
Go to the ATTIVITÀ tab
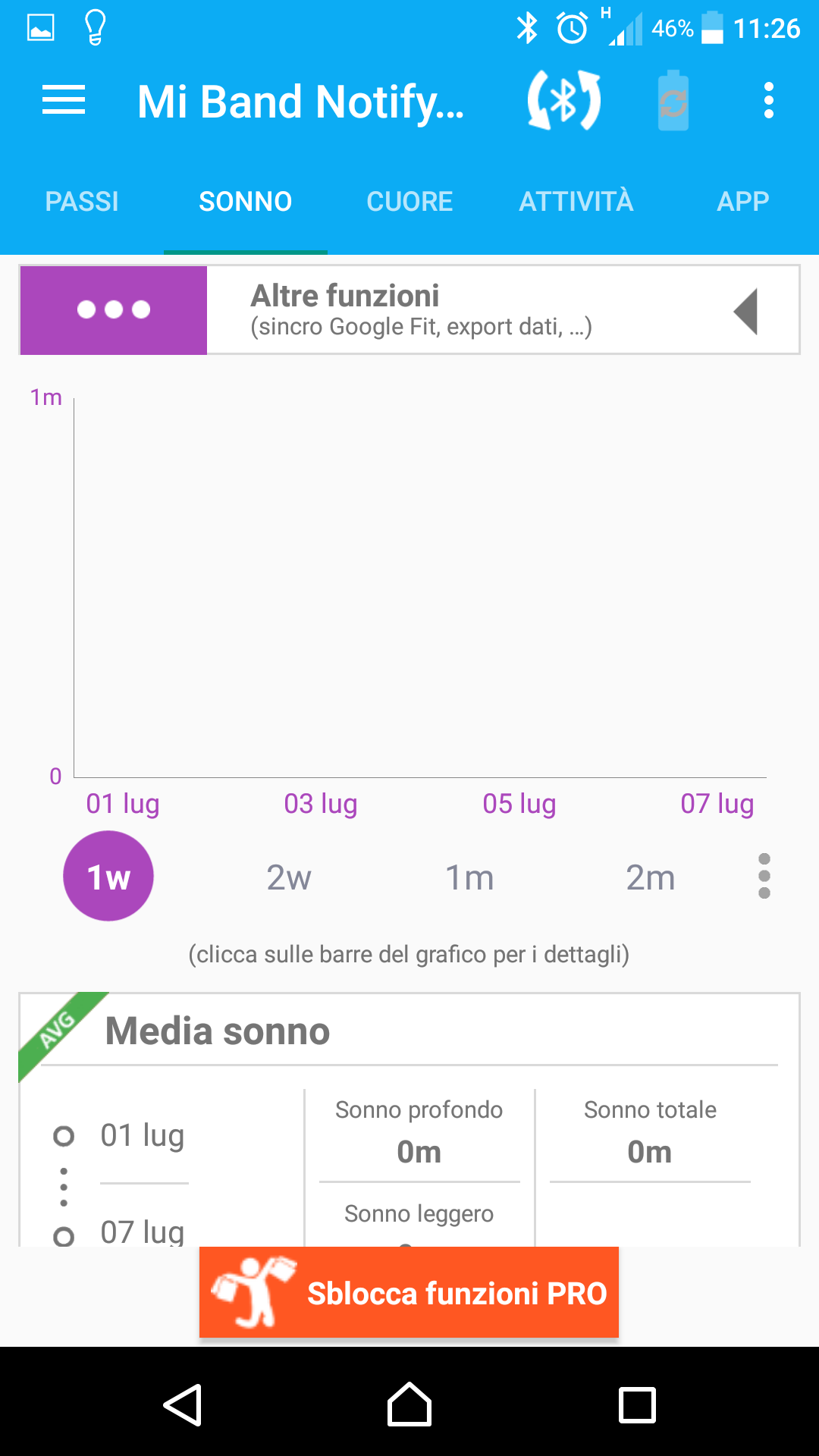click(576, 202)
